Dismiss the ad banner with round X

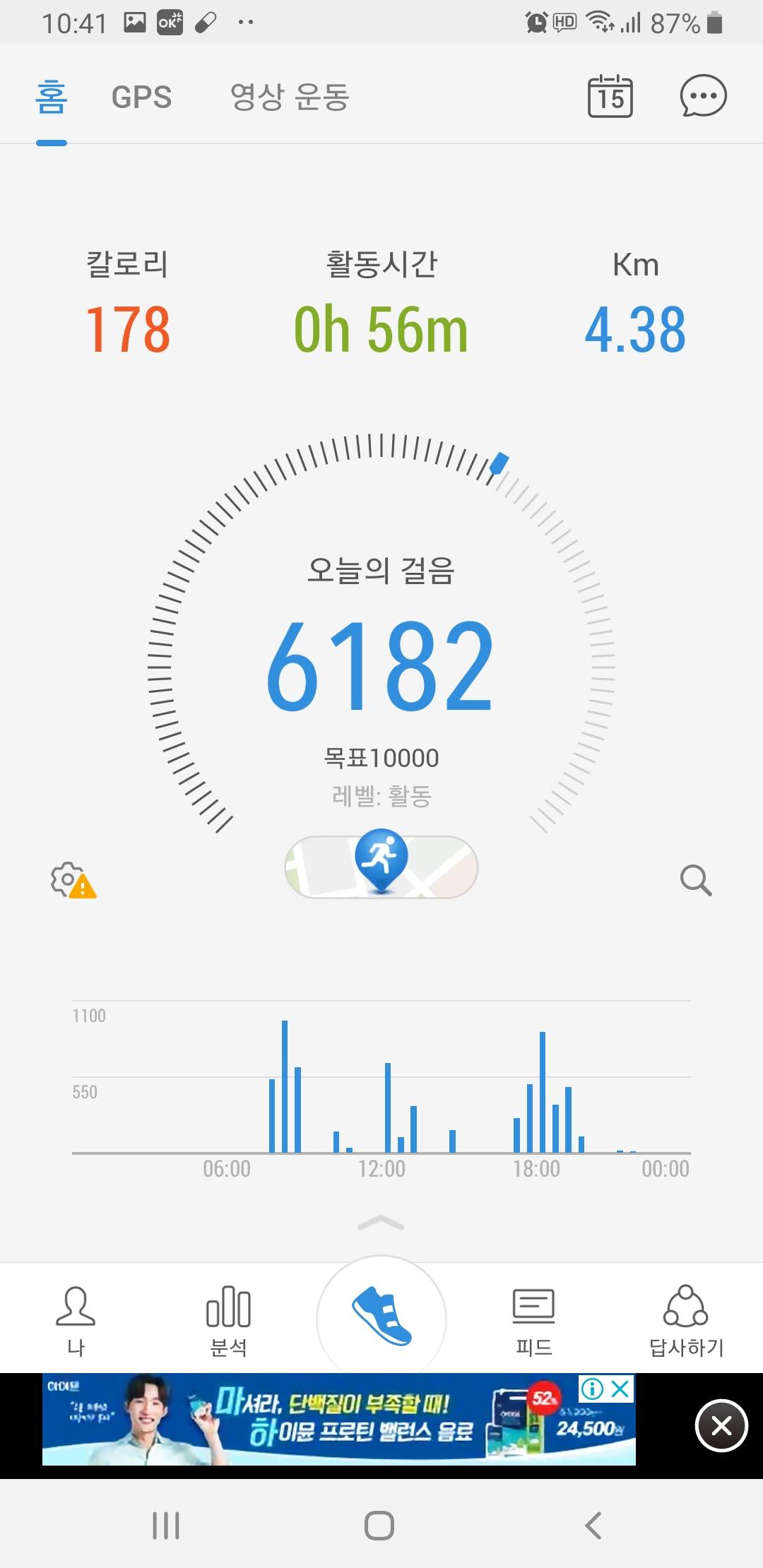[x=721, y=1426]
